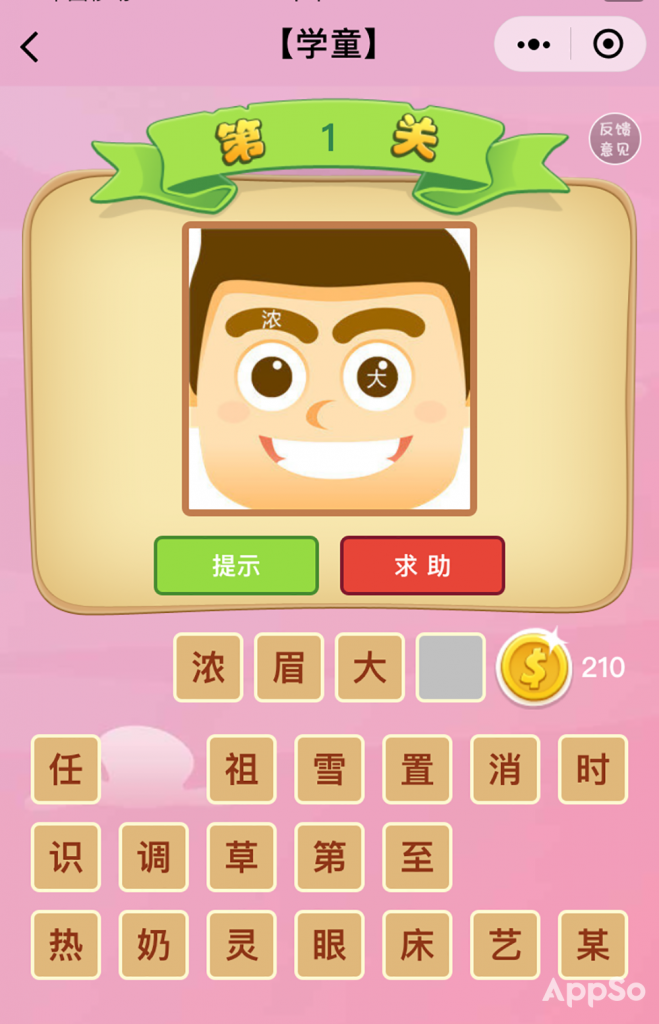
Task: Pick the character tile 草
Action: (x=241, y=857)
